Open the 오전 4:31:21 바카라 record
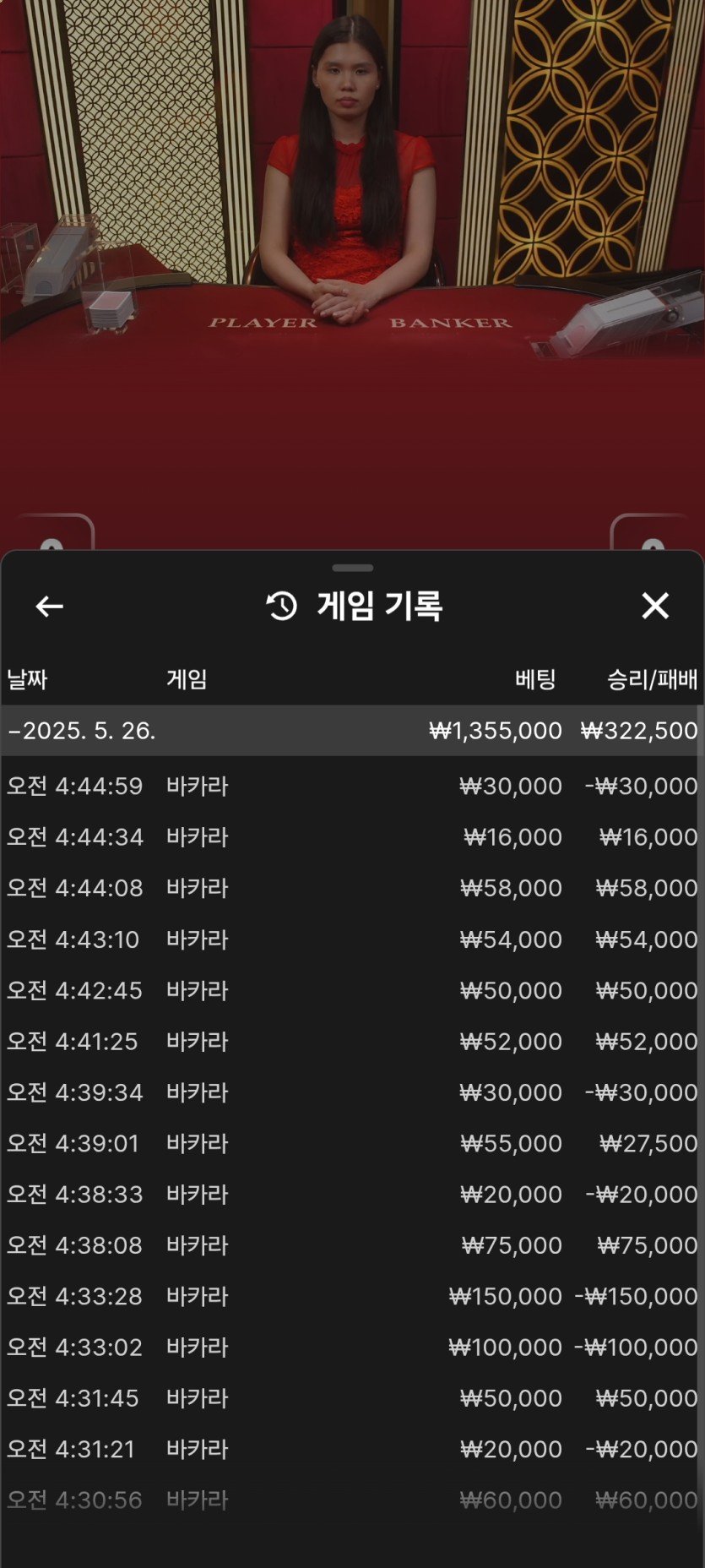This screenshot has width=705, height=1568. pos(352,1449)
